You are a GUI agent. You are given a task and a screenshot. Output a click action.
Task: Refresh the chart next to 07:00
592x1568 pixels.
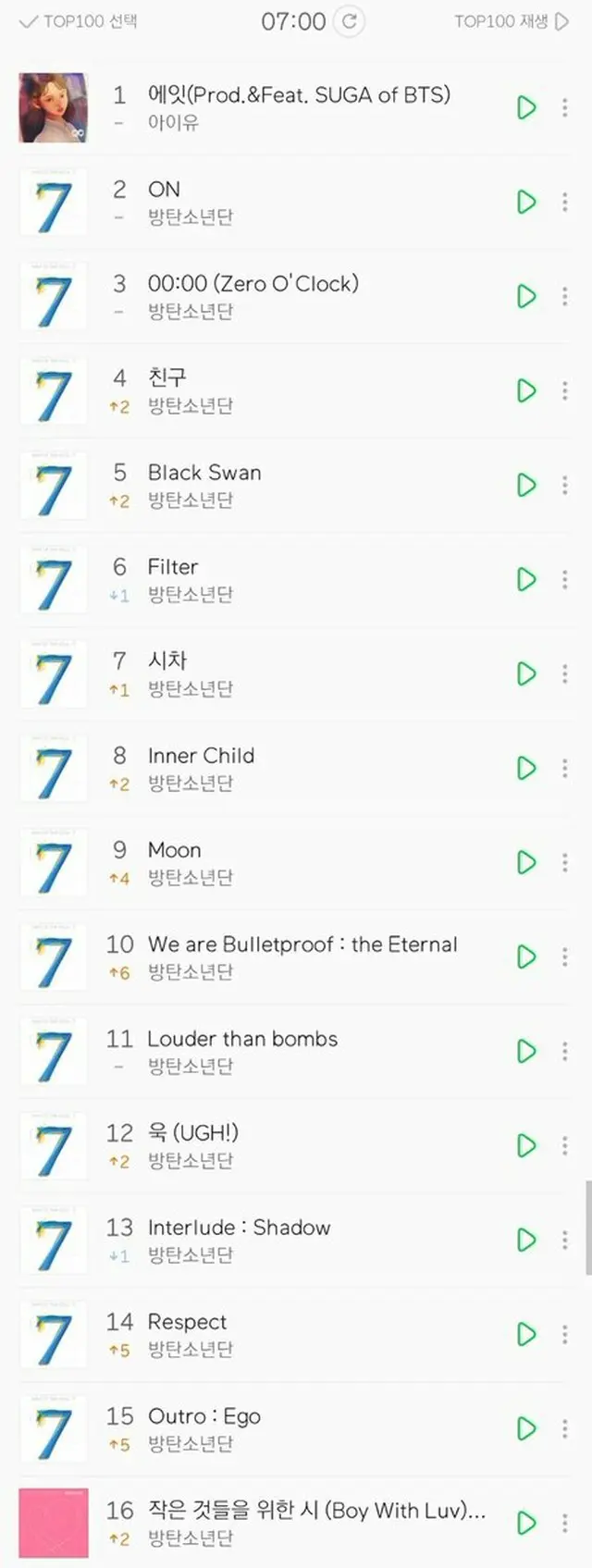point(349,21)
